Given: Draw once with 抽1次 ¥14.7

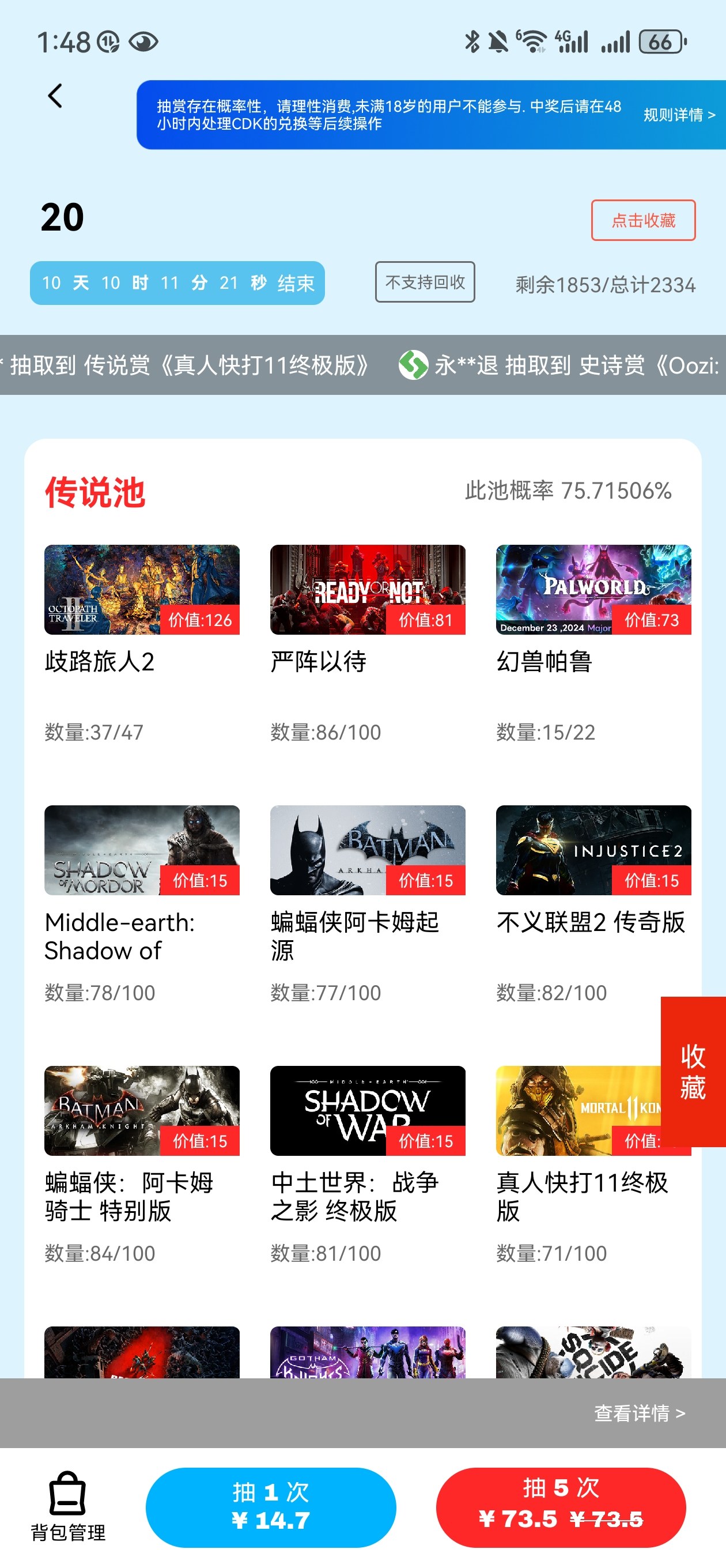Looking at the screenshot, I should [270, 1507].
